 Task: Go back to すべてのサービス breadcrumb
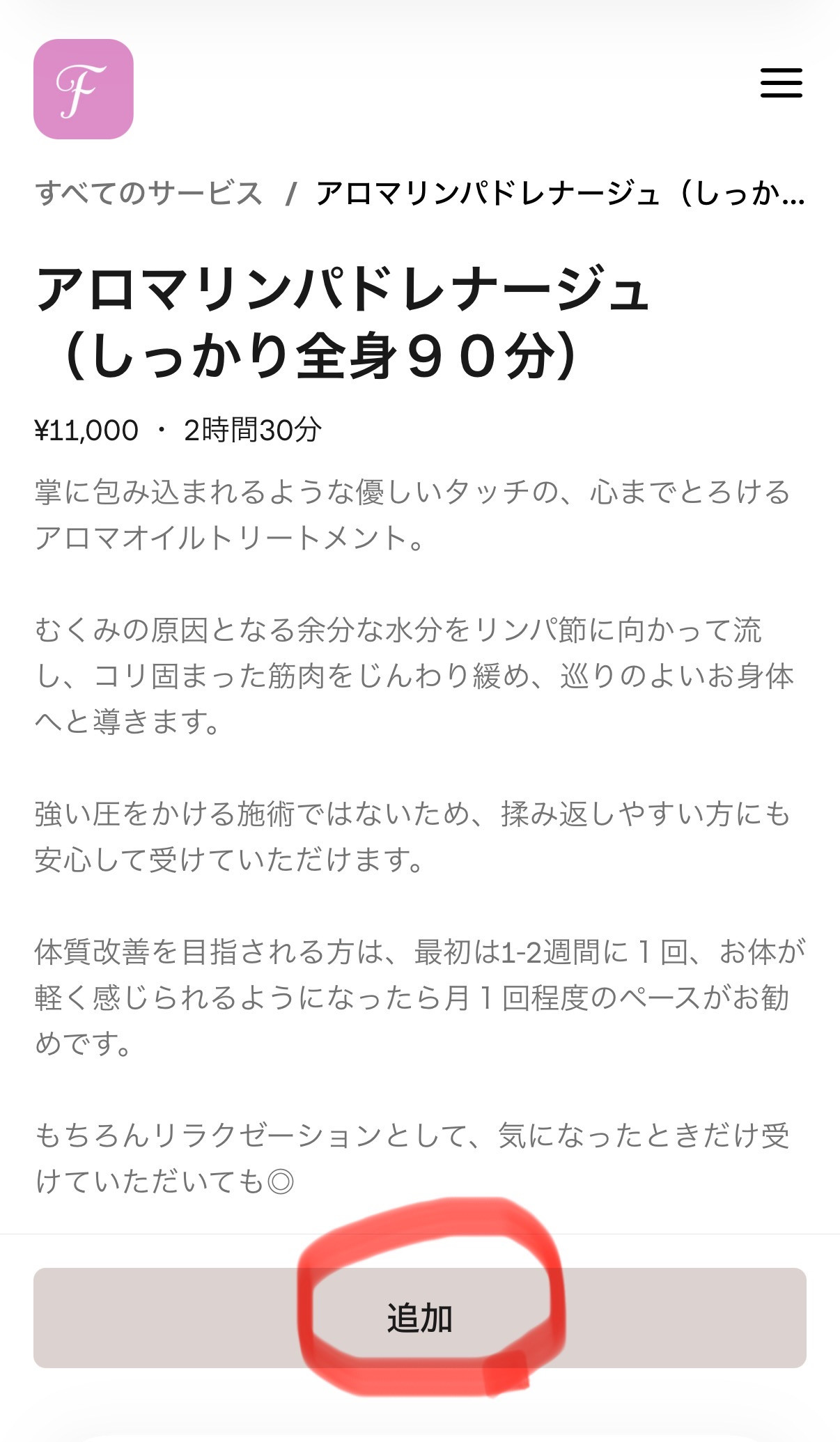pyautogui.click(x=149, y=193)
